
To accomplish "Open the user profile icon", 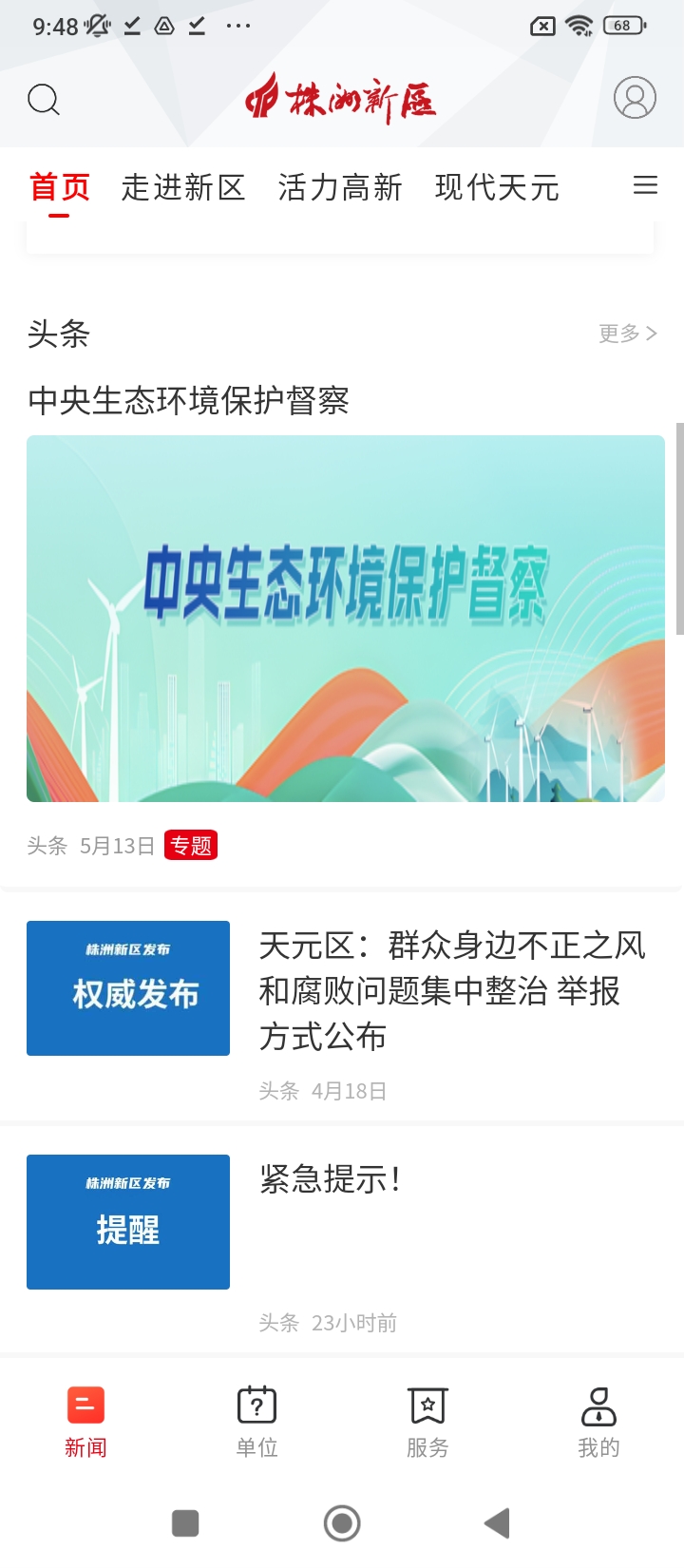I will coord(635,98).
